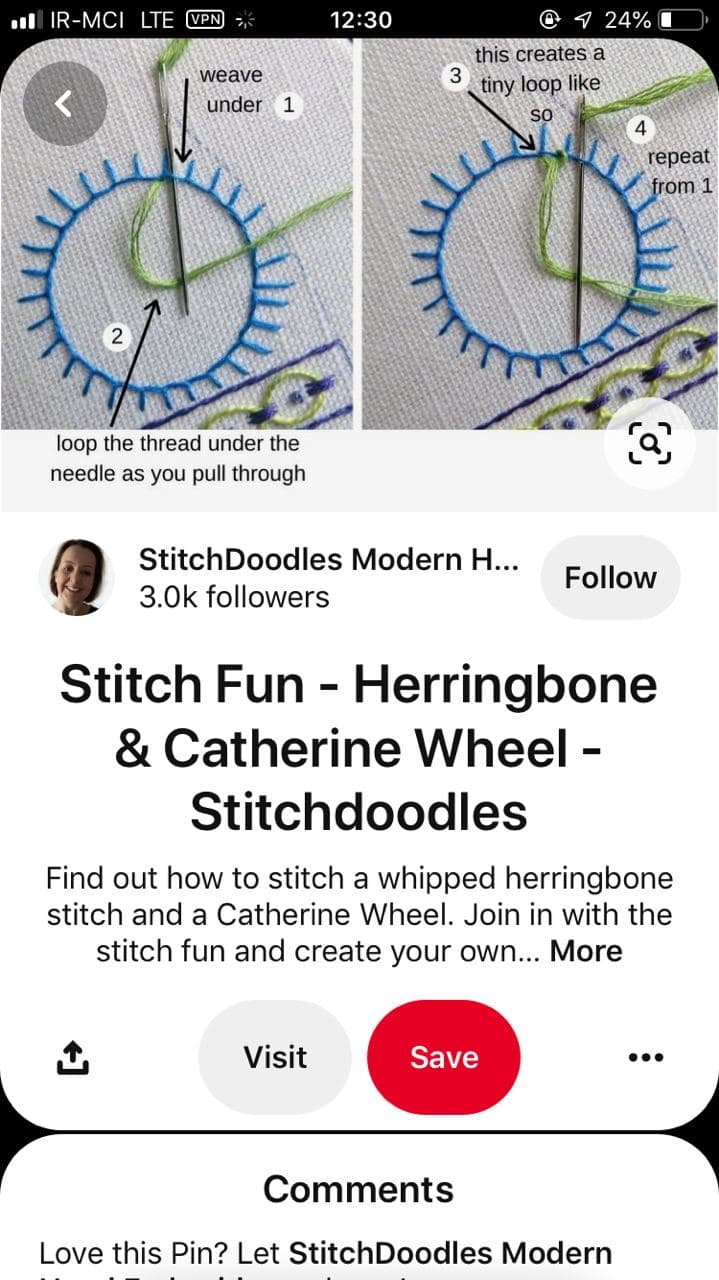Viewport: 719px width, 1280px height.
Task: Save this pin to a board
Action: coord(444,1057)
